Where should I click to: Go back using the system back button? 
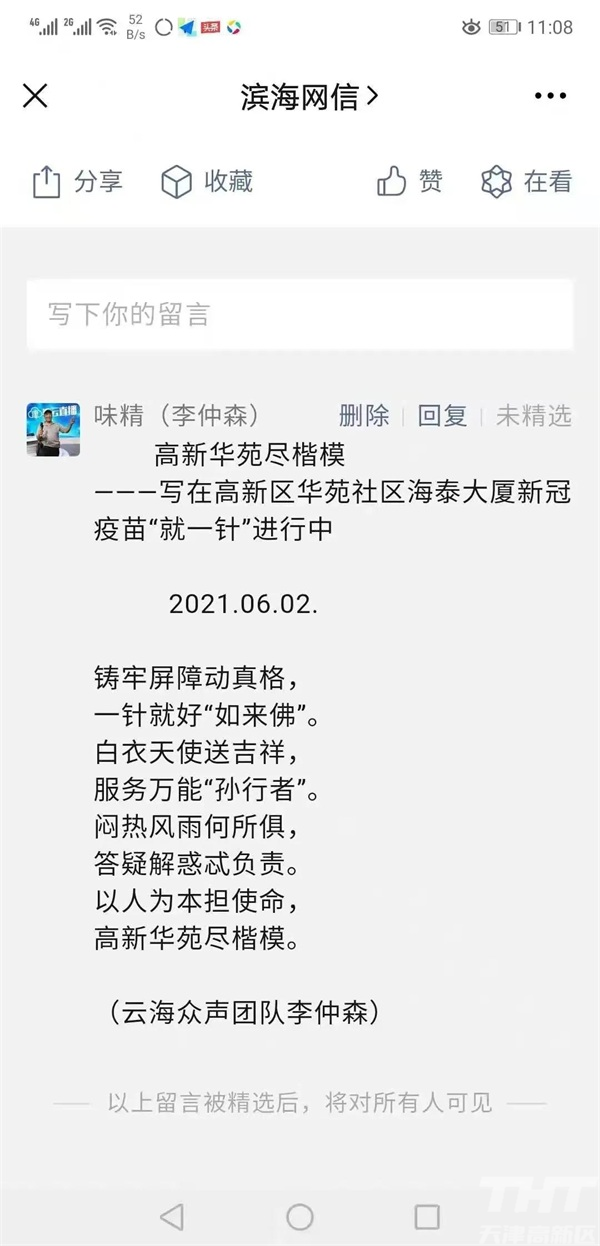(x=172, y=1216)
